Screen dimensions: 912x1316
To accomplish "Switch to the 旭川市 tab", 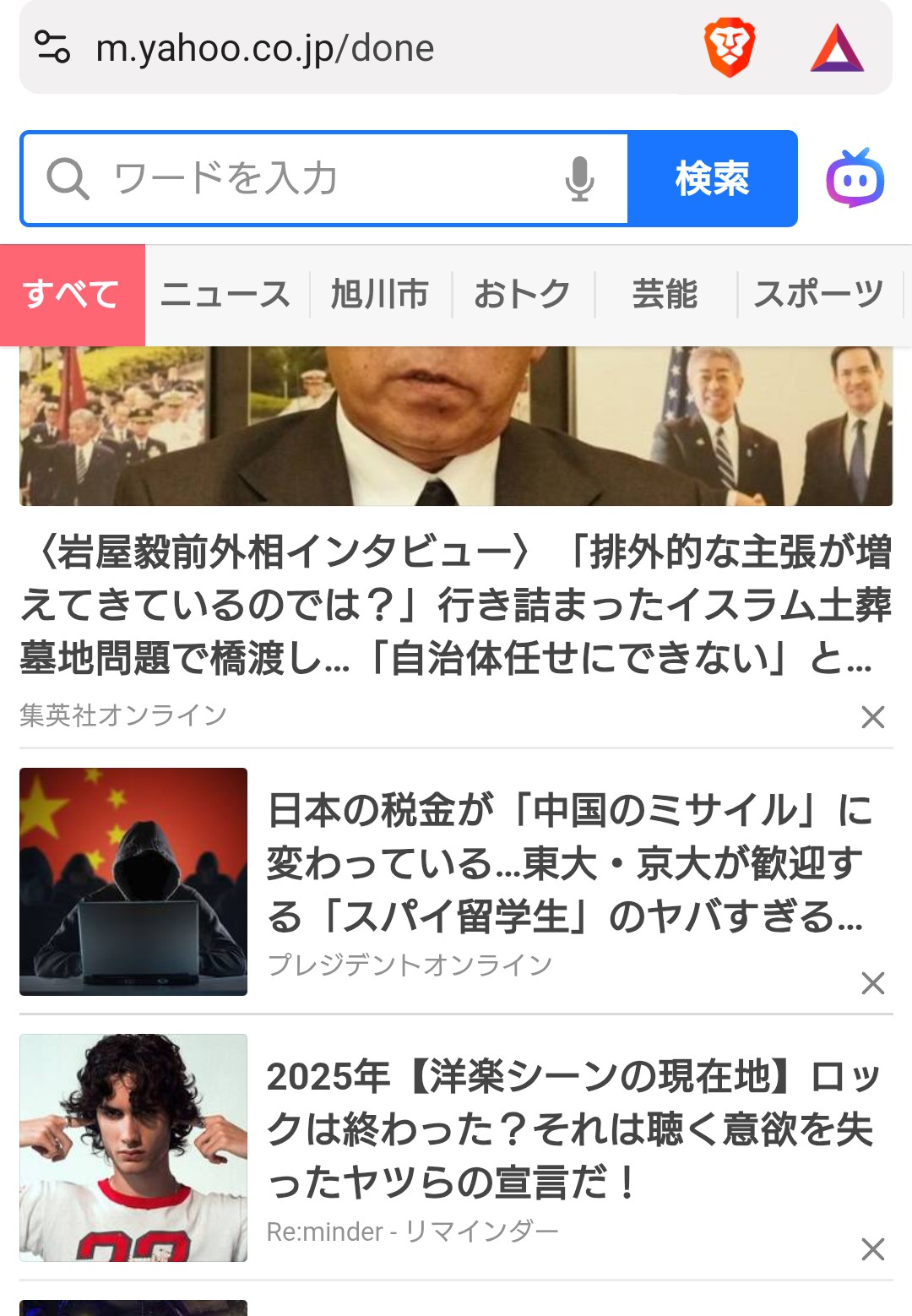I will (380, 295).
